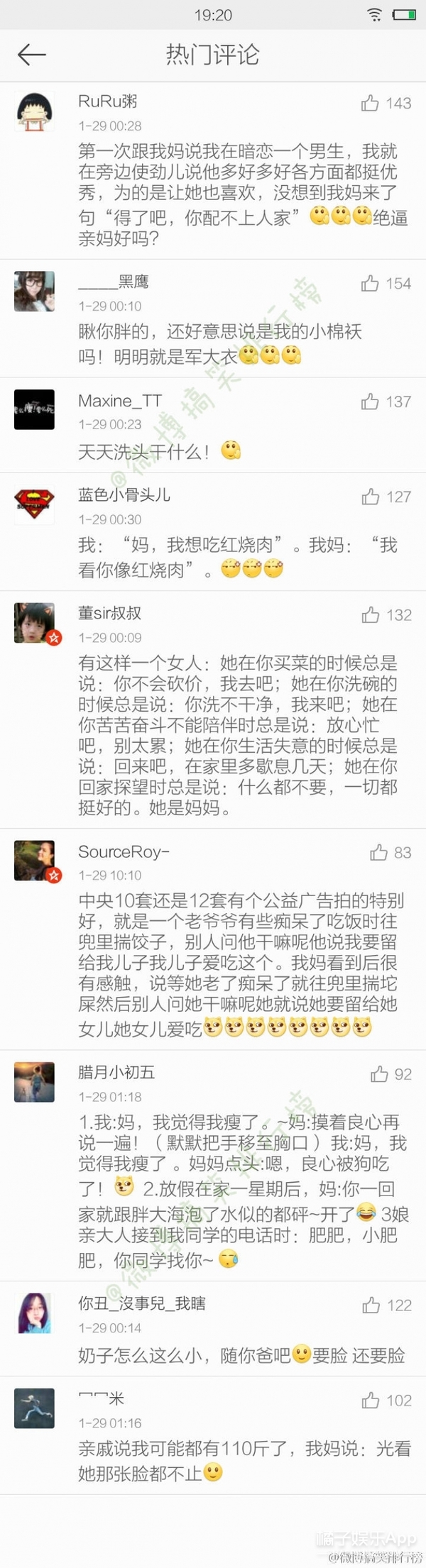The height and width of the screenshot is (1568, 426).
Task: Like 蓝色小骨头儿's comment
Action: click(370, 497)
